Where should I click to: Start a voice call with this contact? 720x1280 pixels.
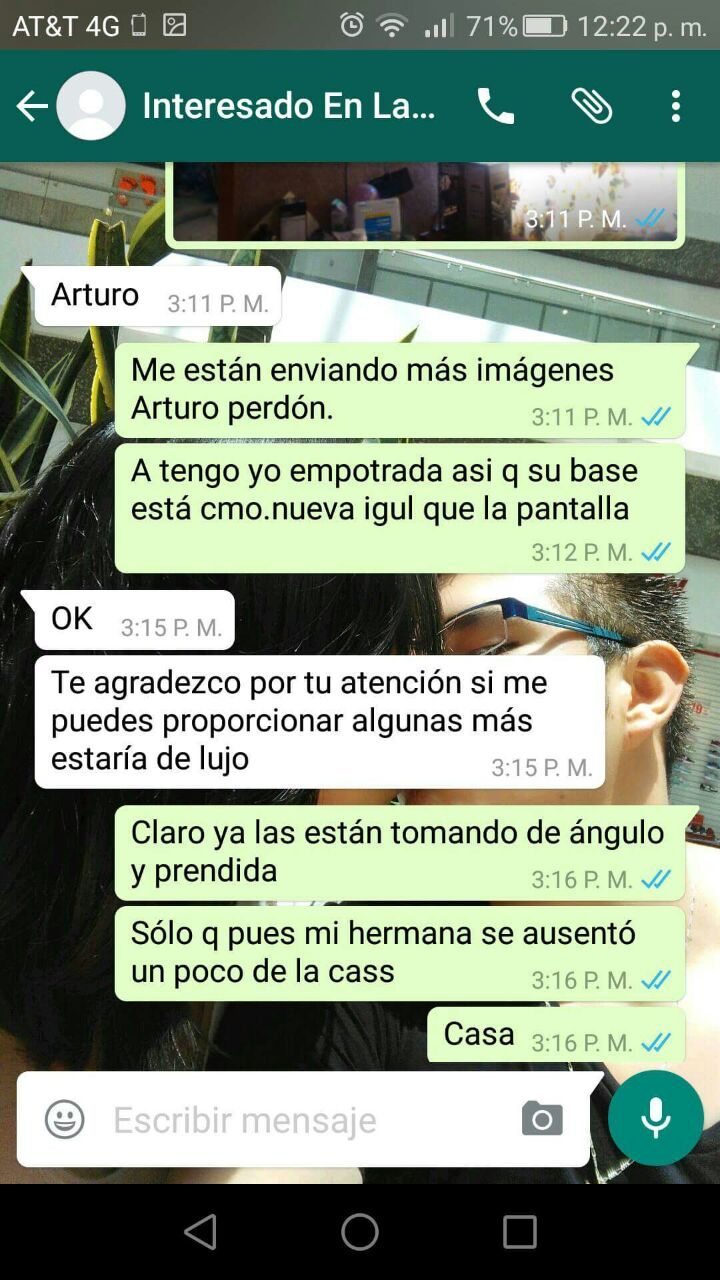point(495,106)
